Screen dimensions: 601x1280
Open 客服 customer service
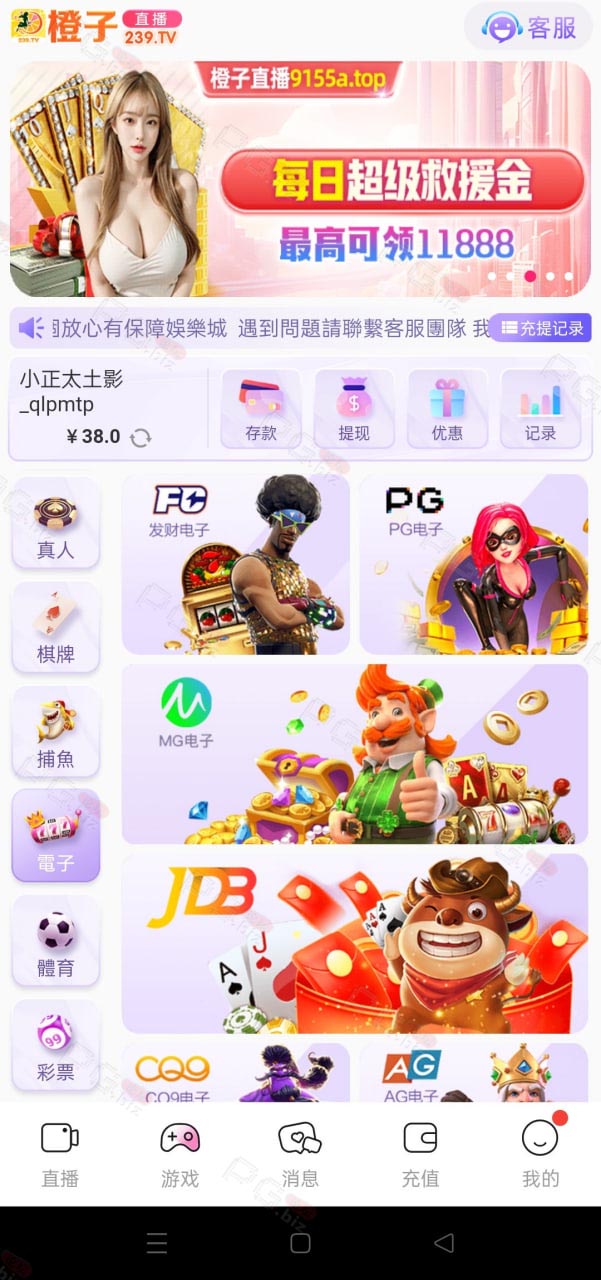(530, 27)
